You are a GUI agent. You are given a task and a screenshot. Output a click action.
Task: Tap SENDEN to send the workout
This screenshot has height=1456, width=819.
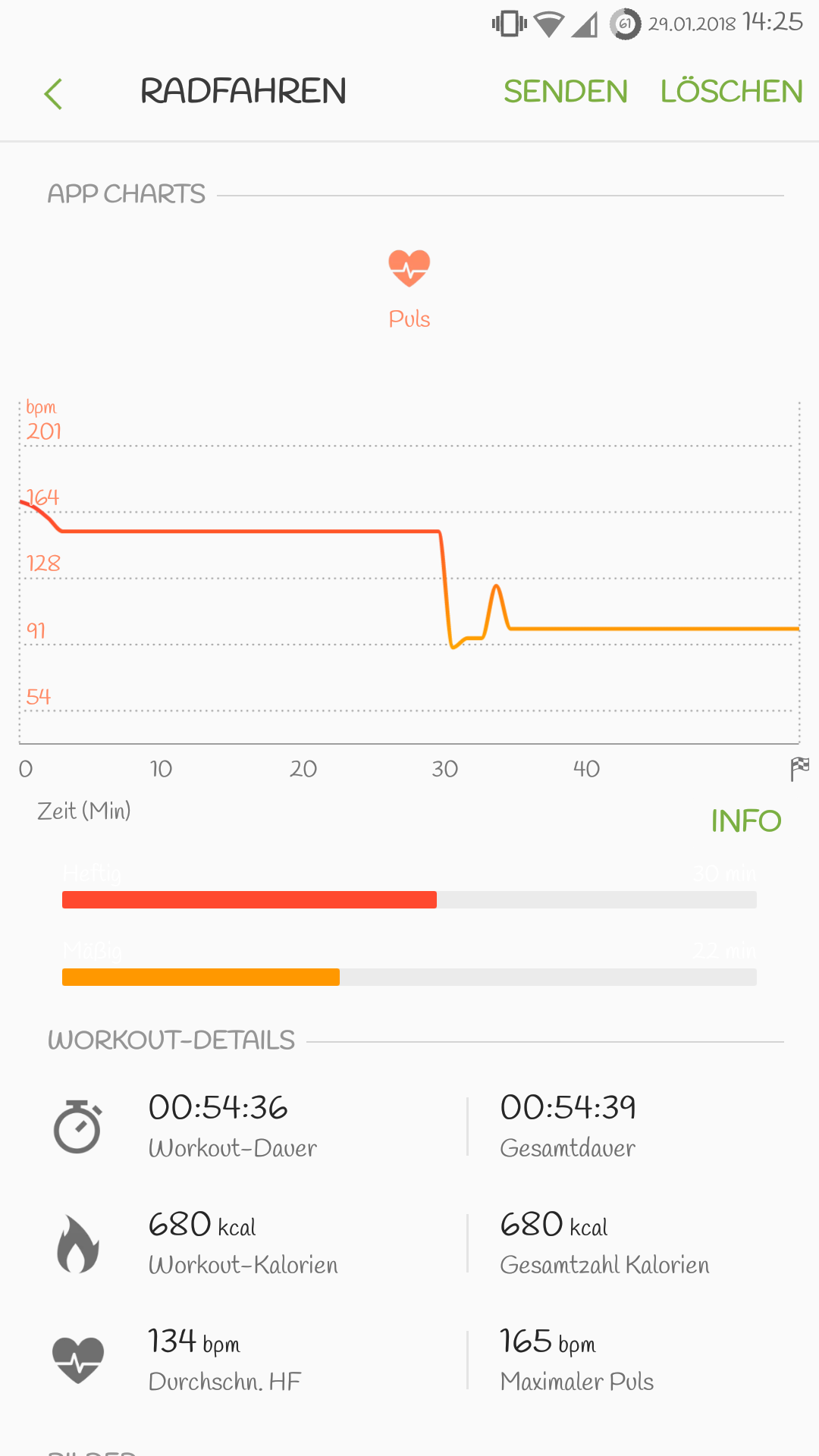[x=565, y=92]
